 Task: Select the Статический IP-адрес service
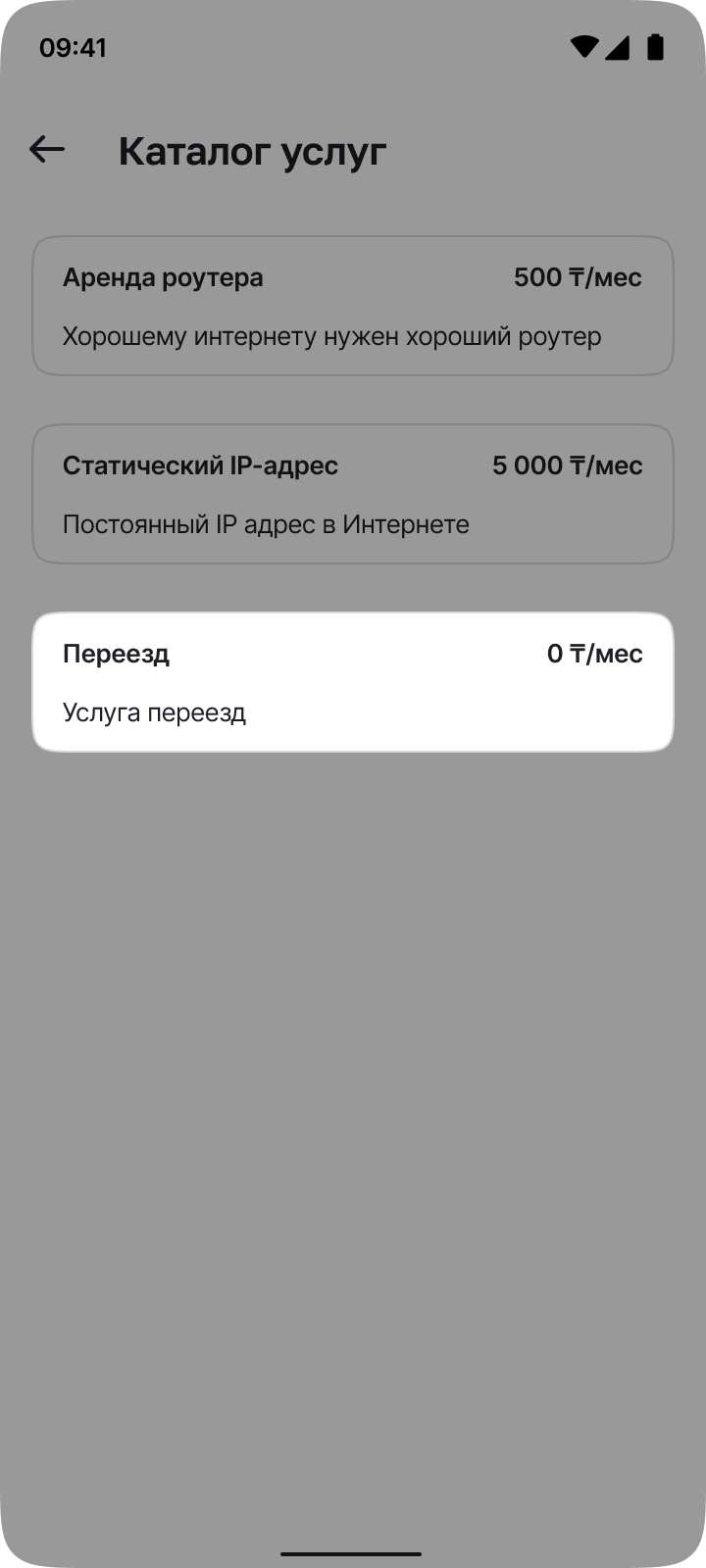(353, 494)
